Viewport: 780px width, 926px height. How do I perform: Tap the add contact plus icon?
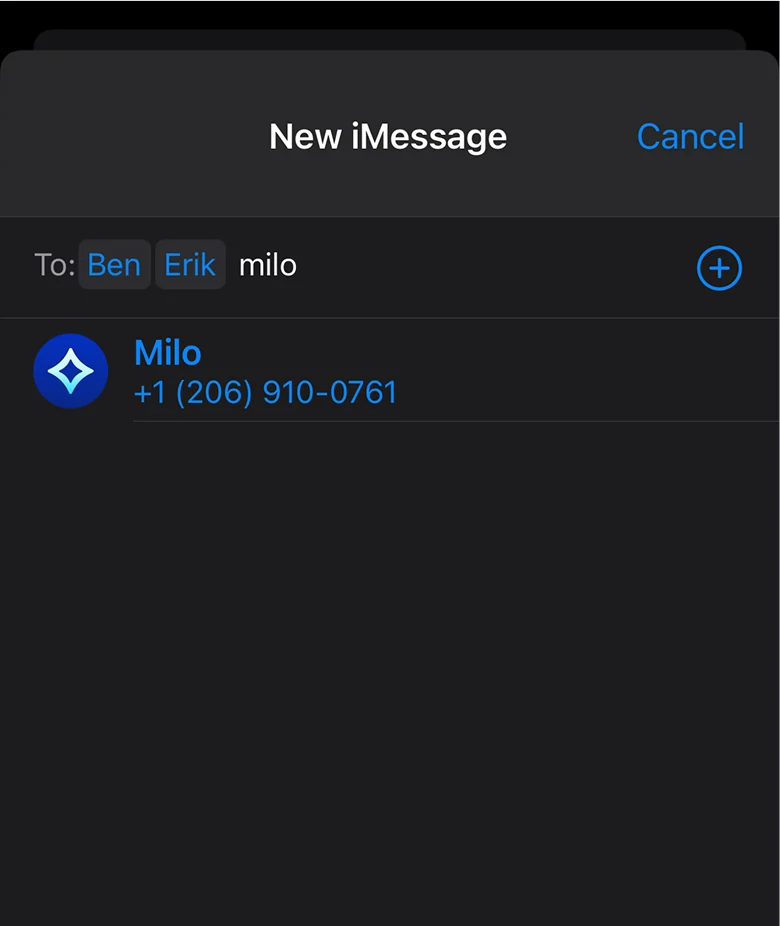[x=718, y=267]
